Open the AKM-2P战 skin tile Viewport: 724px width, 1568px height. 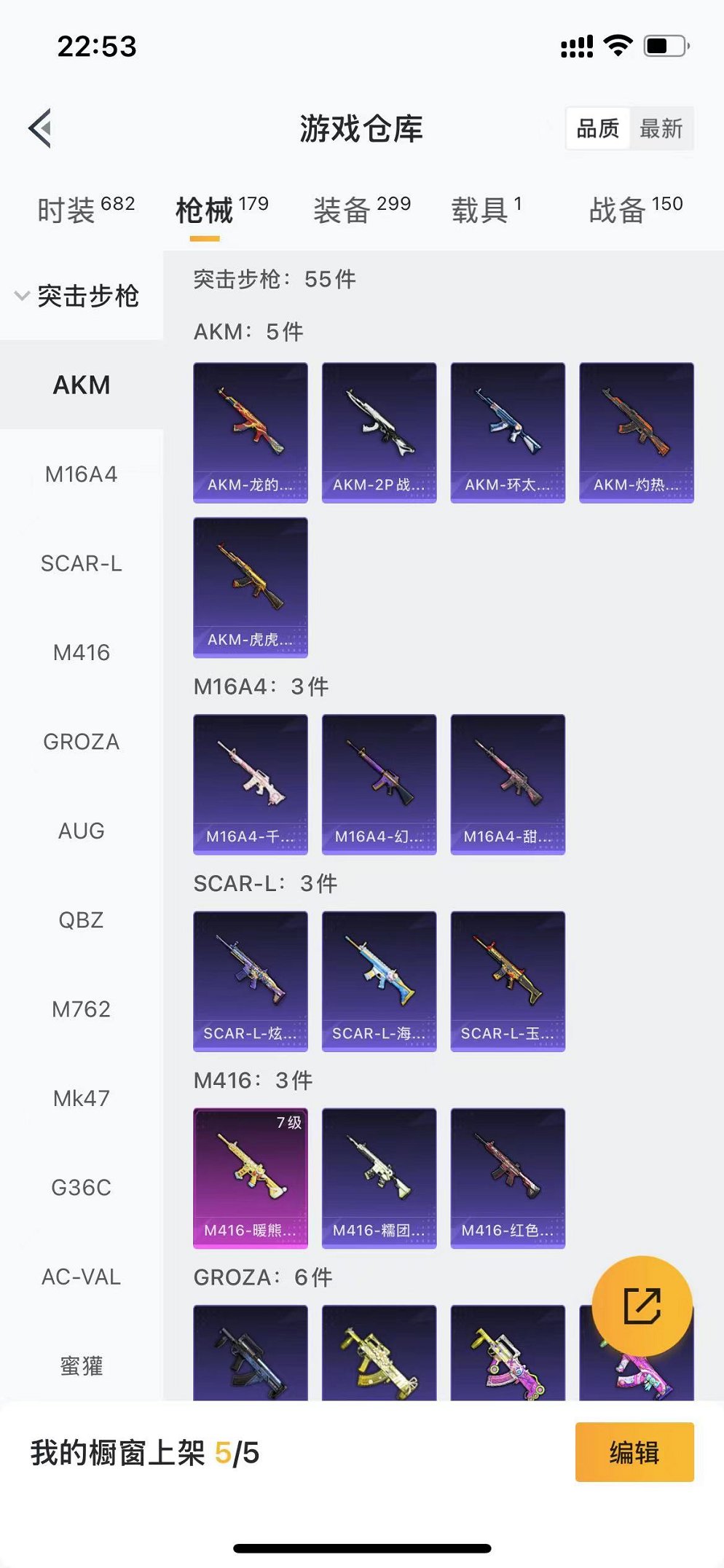click(379, 432)
